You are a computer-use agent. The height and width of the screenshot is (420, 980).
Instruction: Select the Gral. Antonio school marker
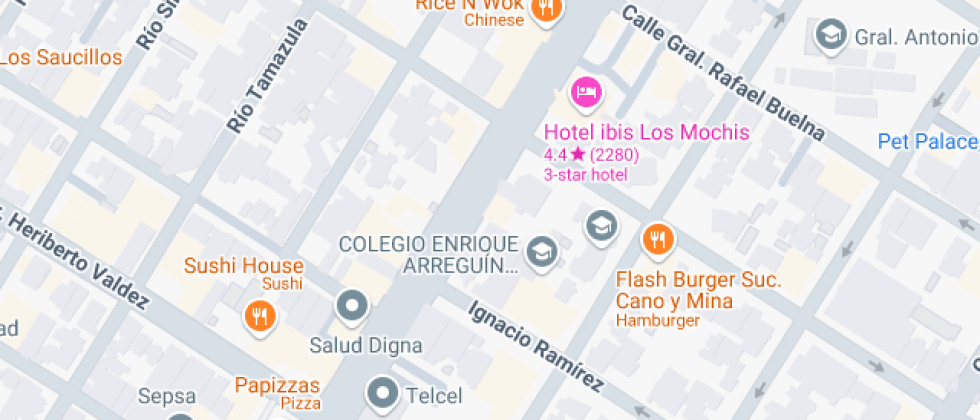point(829,36)
